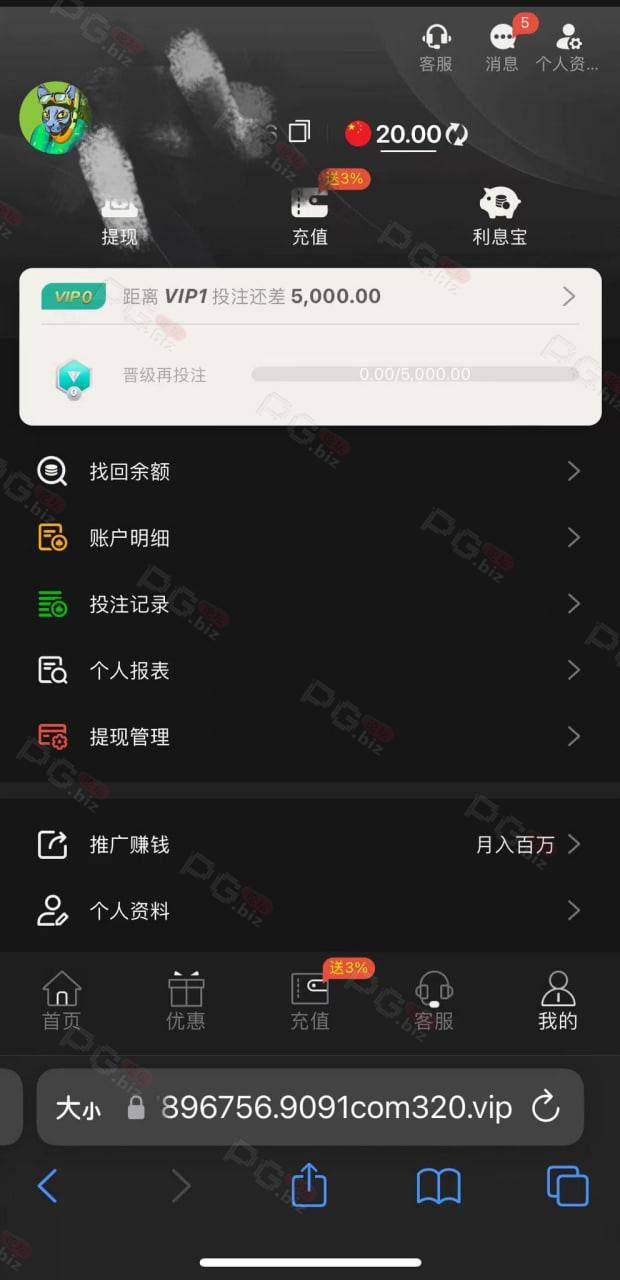This screenshot has width=620, height=1280.
Task: Open 提现管理
Action: pos(310,737)
